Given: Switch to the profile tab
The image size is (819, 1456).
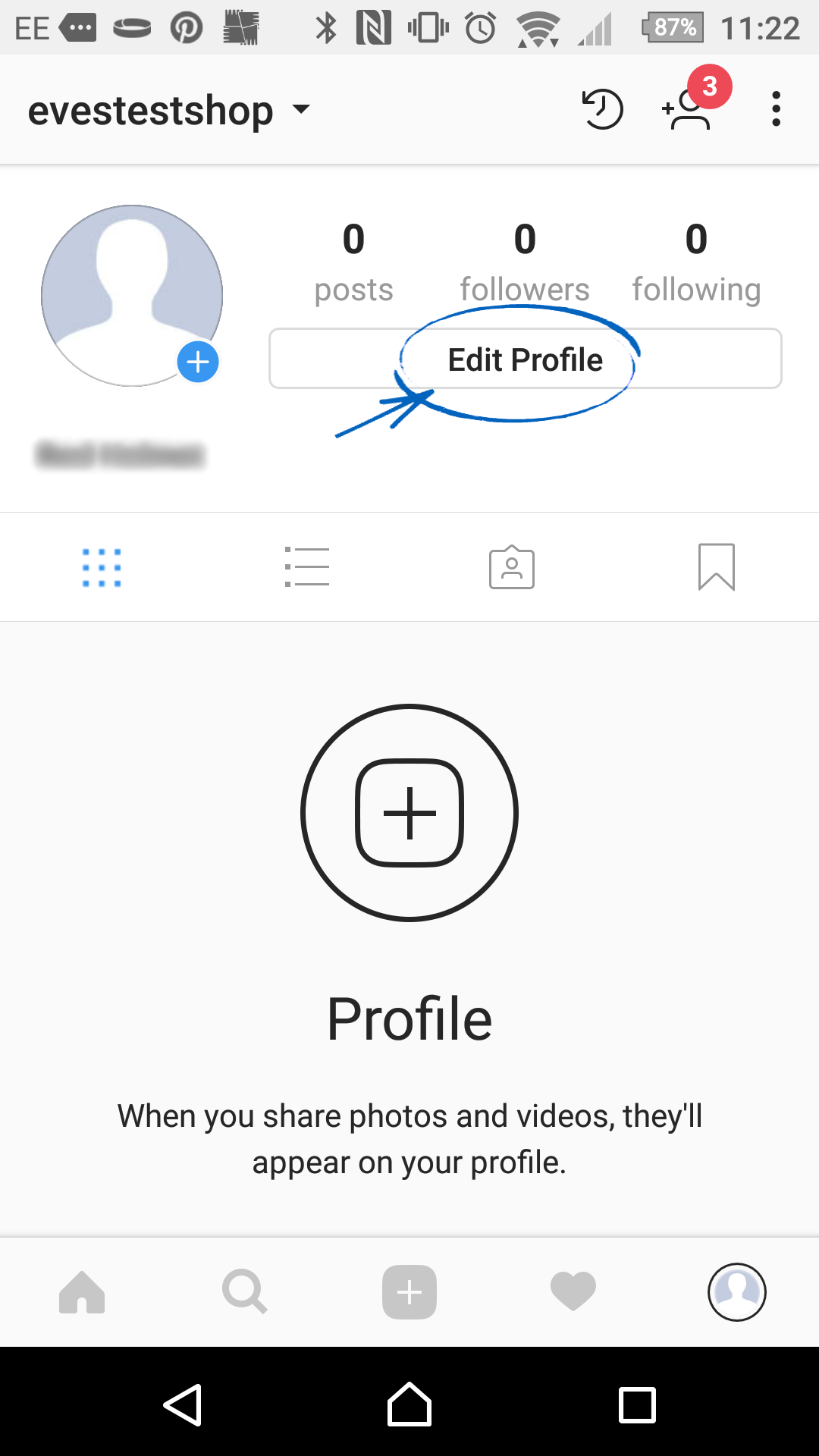Looking at the screenshot, I should point(736,1292).
